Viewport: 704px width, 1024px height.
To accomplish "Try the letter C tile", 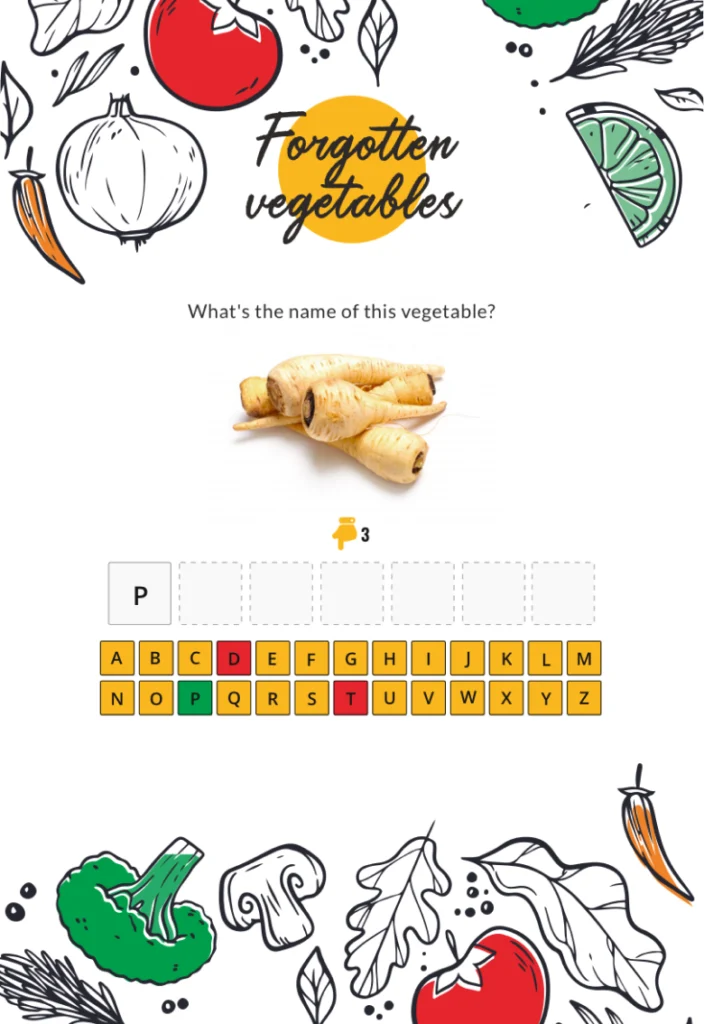I will 195,659.
